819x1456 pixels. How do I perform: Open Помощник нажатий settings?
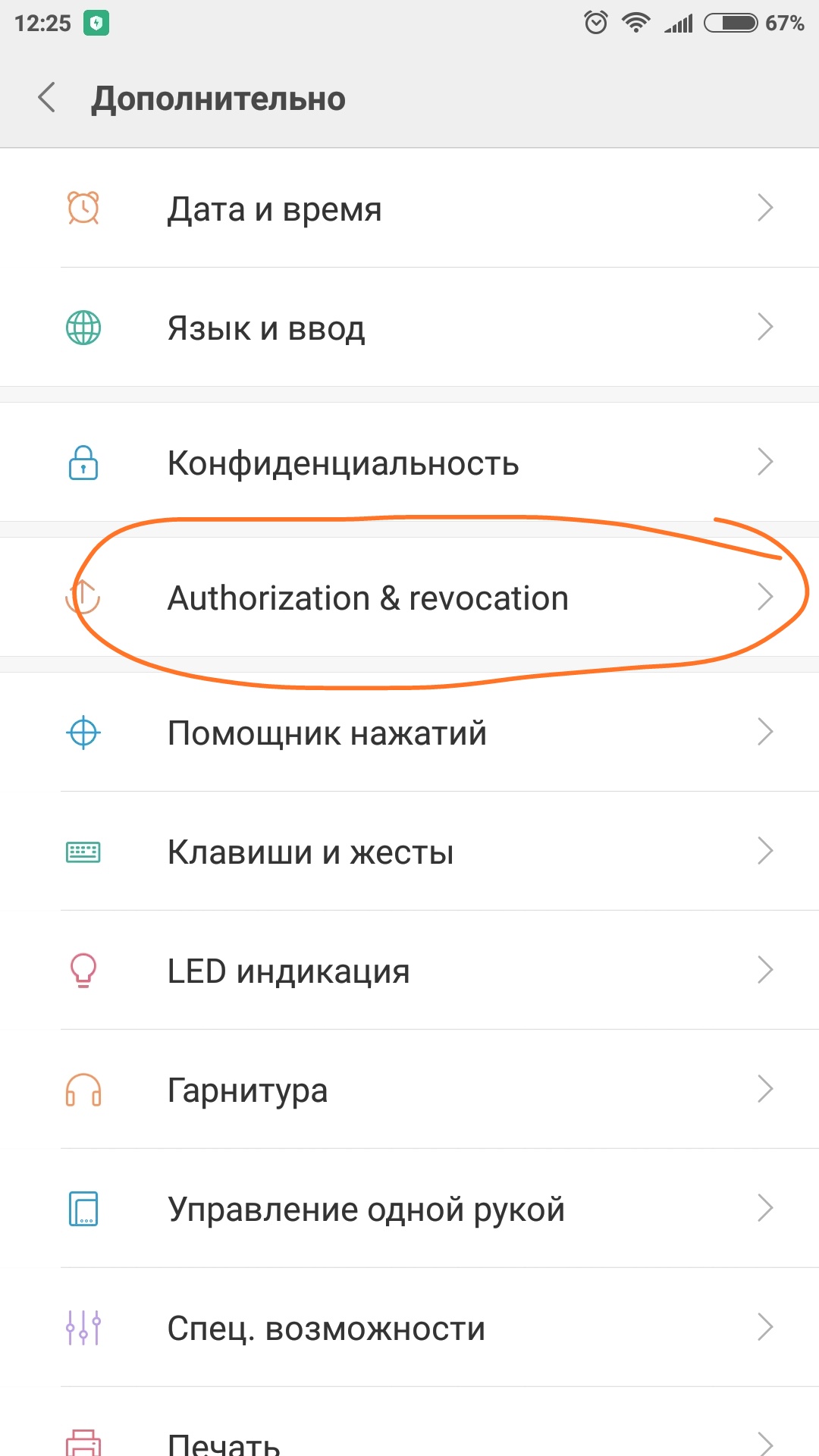409,732
